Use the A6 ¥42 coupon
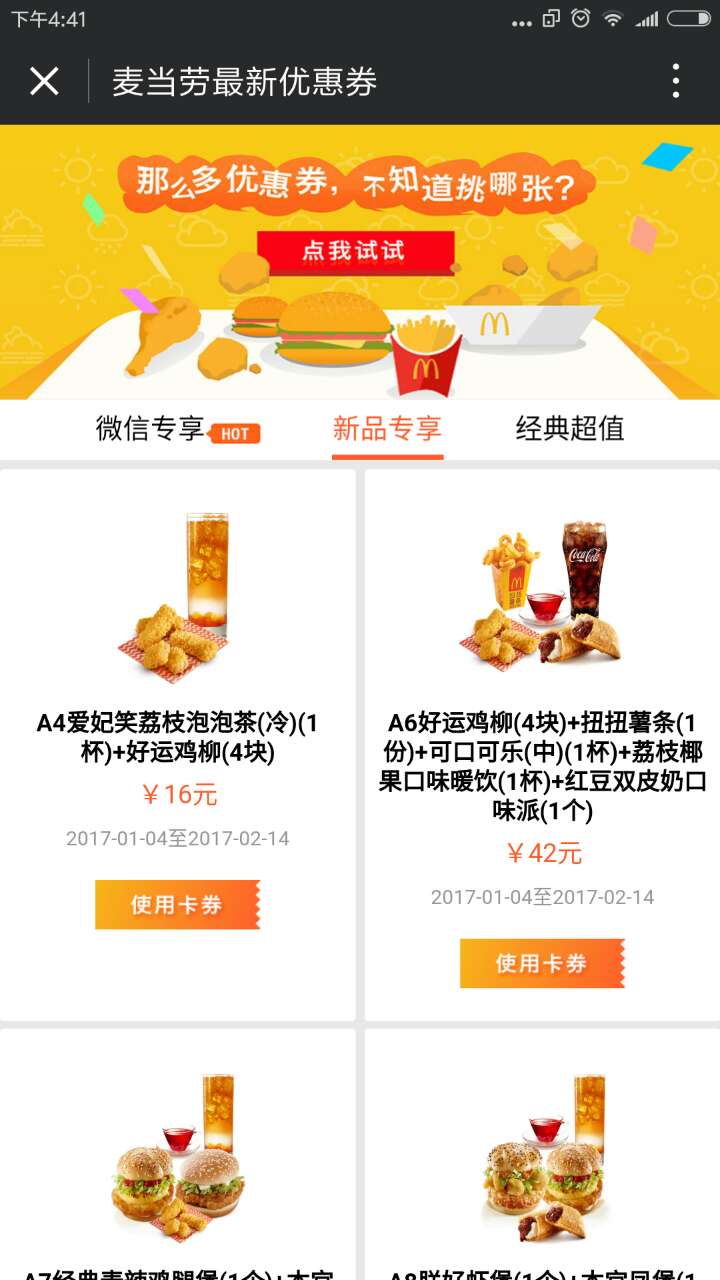Screen dimensions: 720x1280 pyautogui.click(x=542, y=963)
